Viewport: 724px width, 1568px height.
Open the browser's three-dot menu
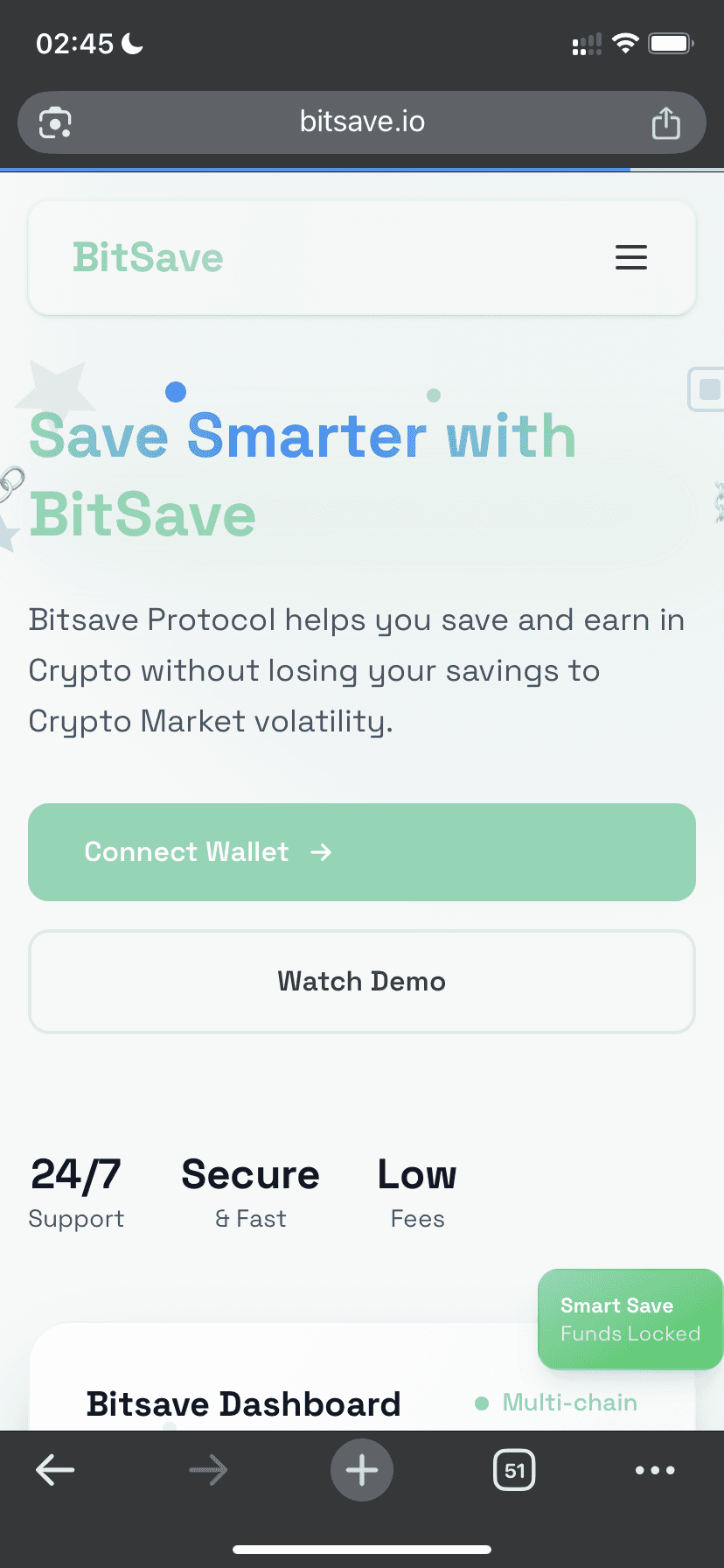pos(655,1470)
